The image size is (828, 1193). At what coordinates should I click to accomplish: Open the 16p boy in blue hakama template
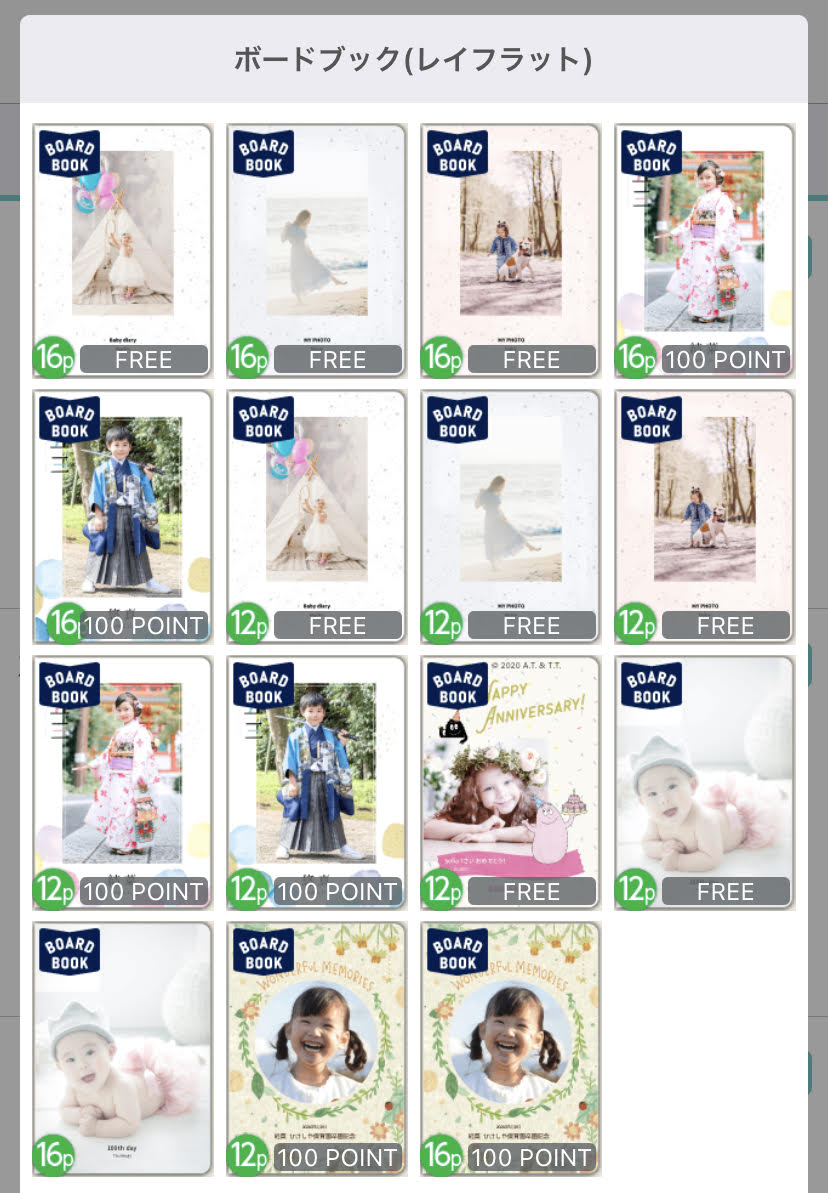[122, 516]
